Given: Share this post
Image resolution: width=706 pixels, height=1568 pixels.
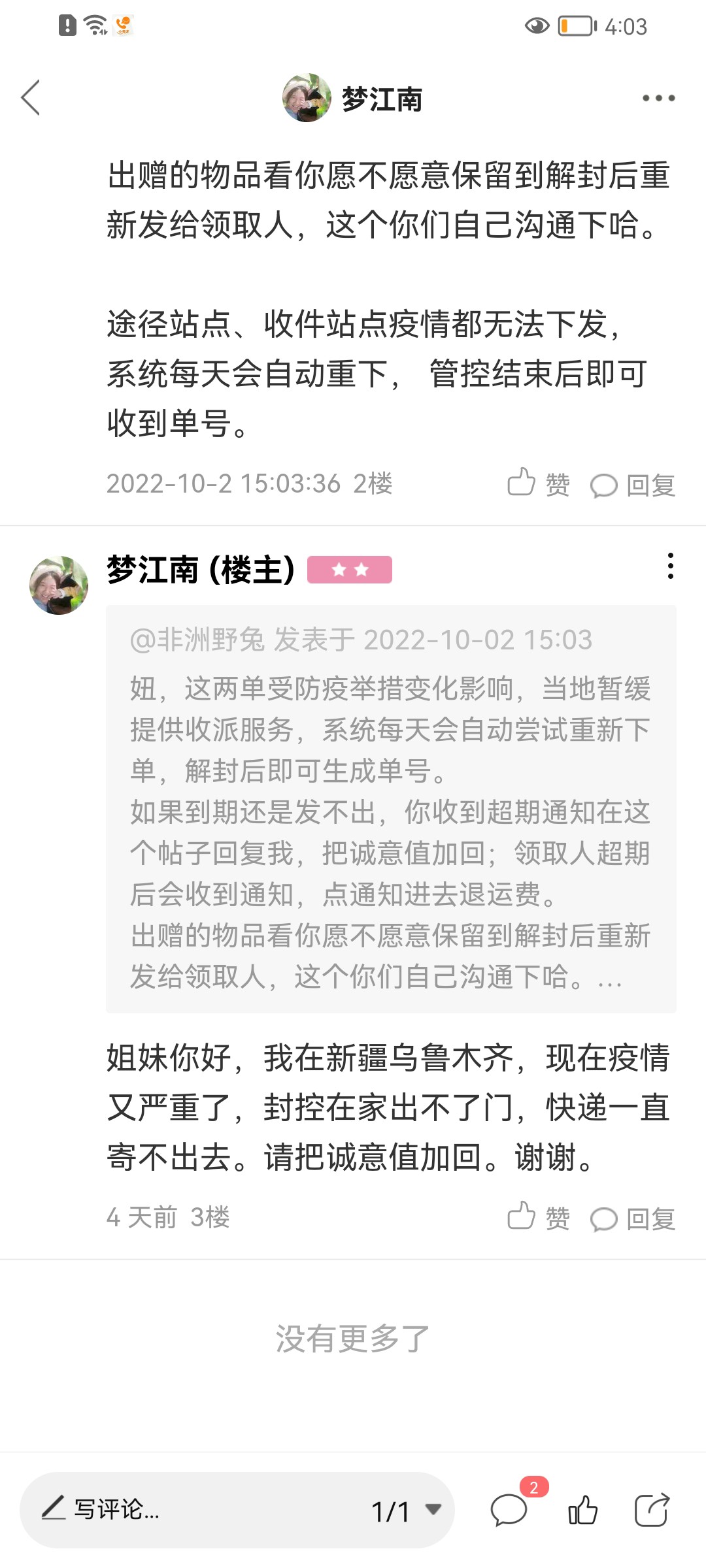Looking at the screenshot, I should [x=652, y=1510].
